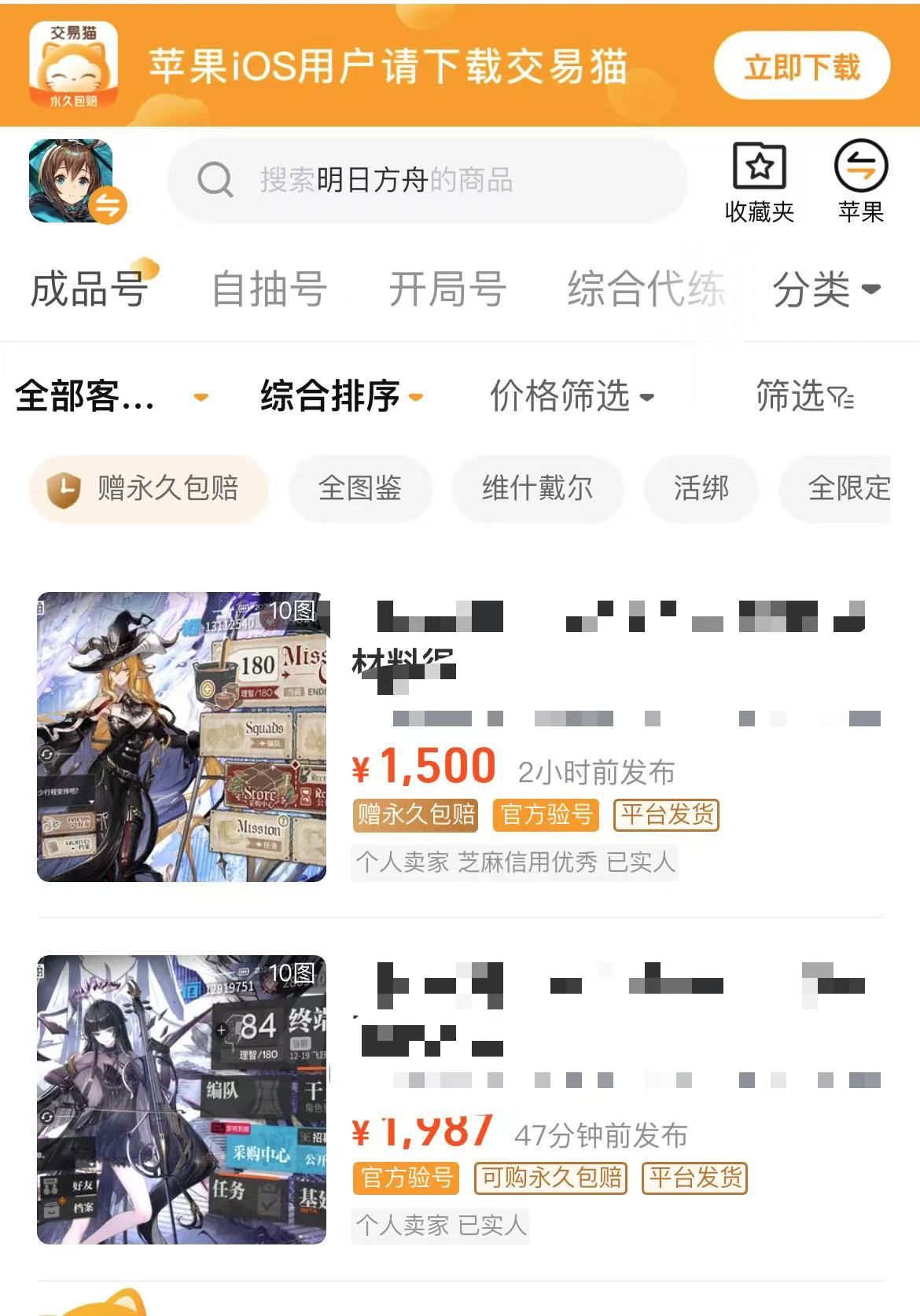Open the 价格筛选 price filter

(x=572, y=395)
